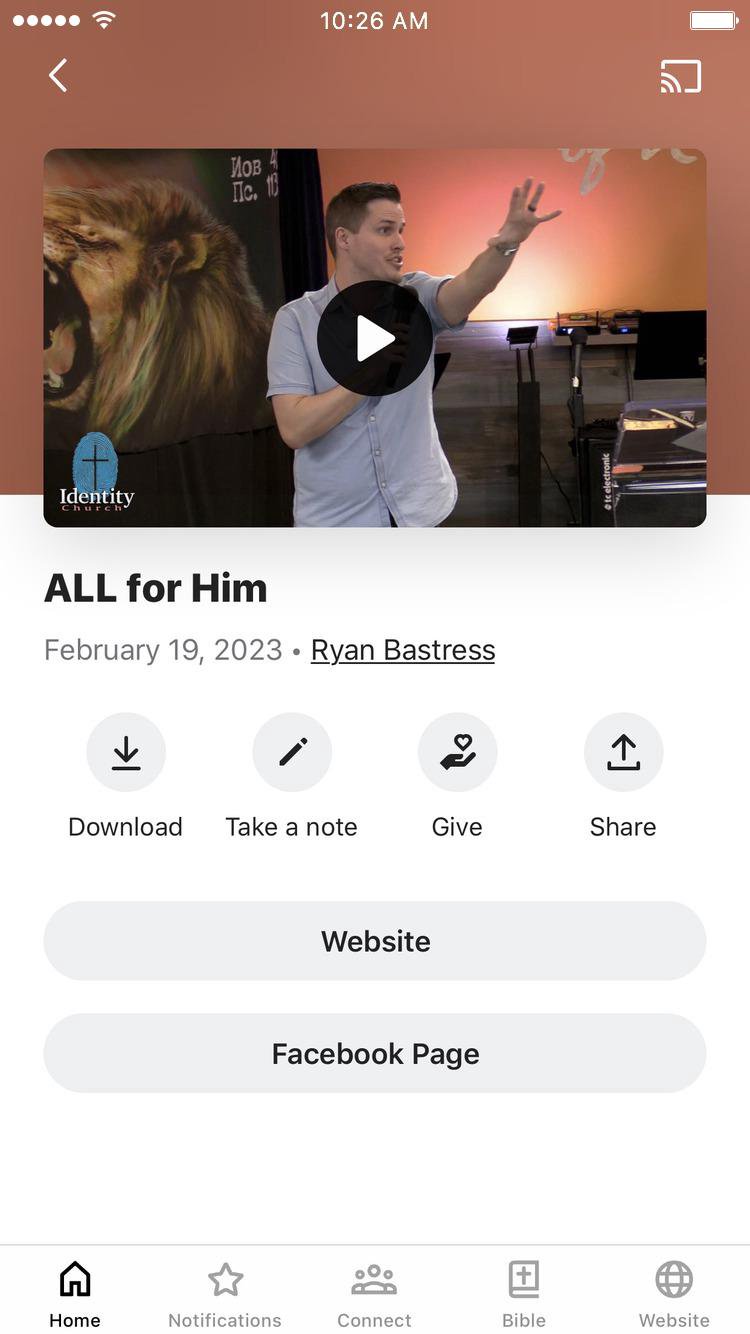Switch to the Home tab

coord(75,1293)
